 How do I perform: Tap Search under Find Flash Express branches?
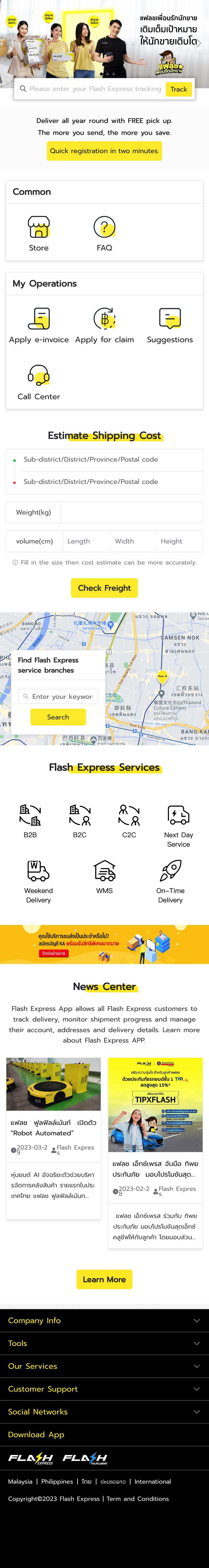click(58, 717)
